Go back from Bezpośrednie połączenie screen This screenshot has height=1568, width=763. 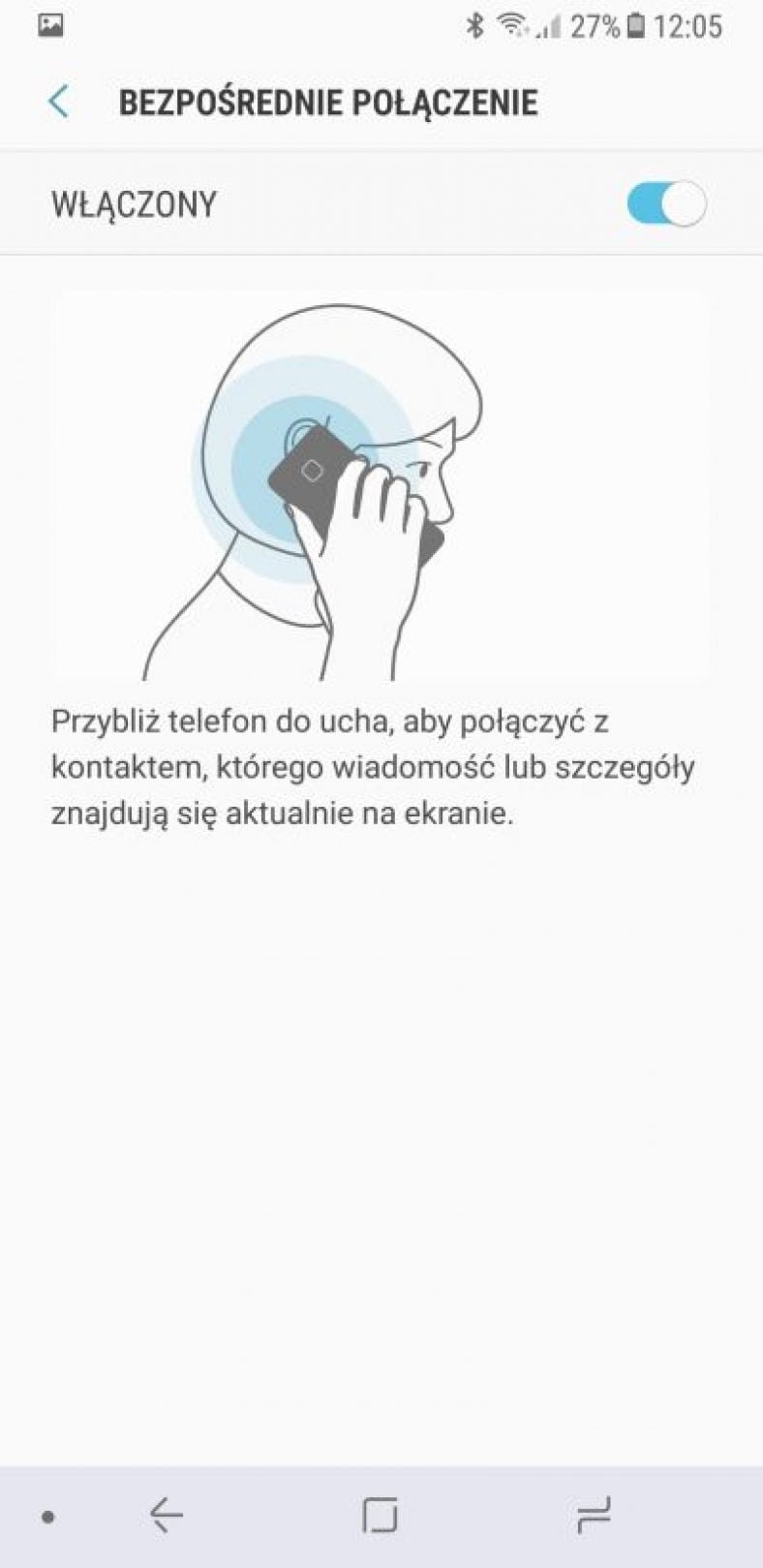pos(59,102)
